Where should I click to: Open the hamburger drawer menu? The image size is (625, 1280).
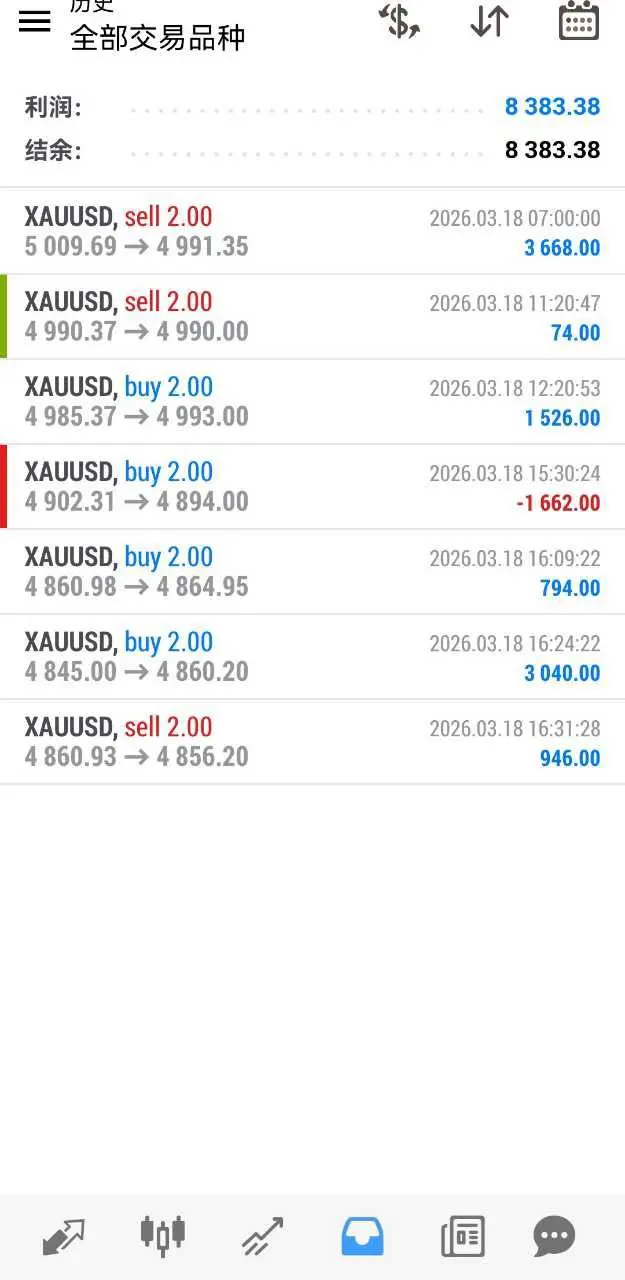point(35,22)
